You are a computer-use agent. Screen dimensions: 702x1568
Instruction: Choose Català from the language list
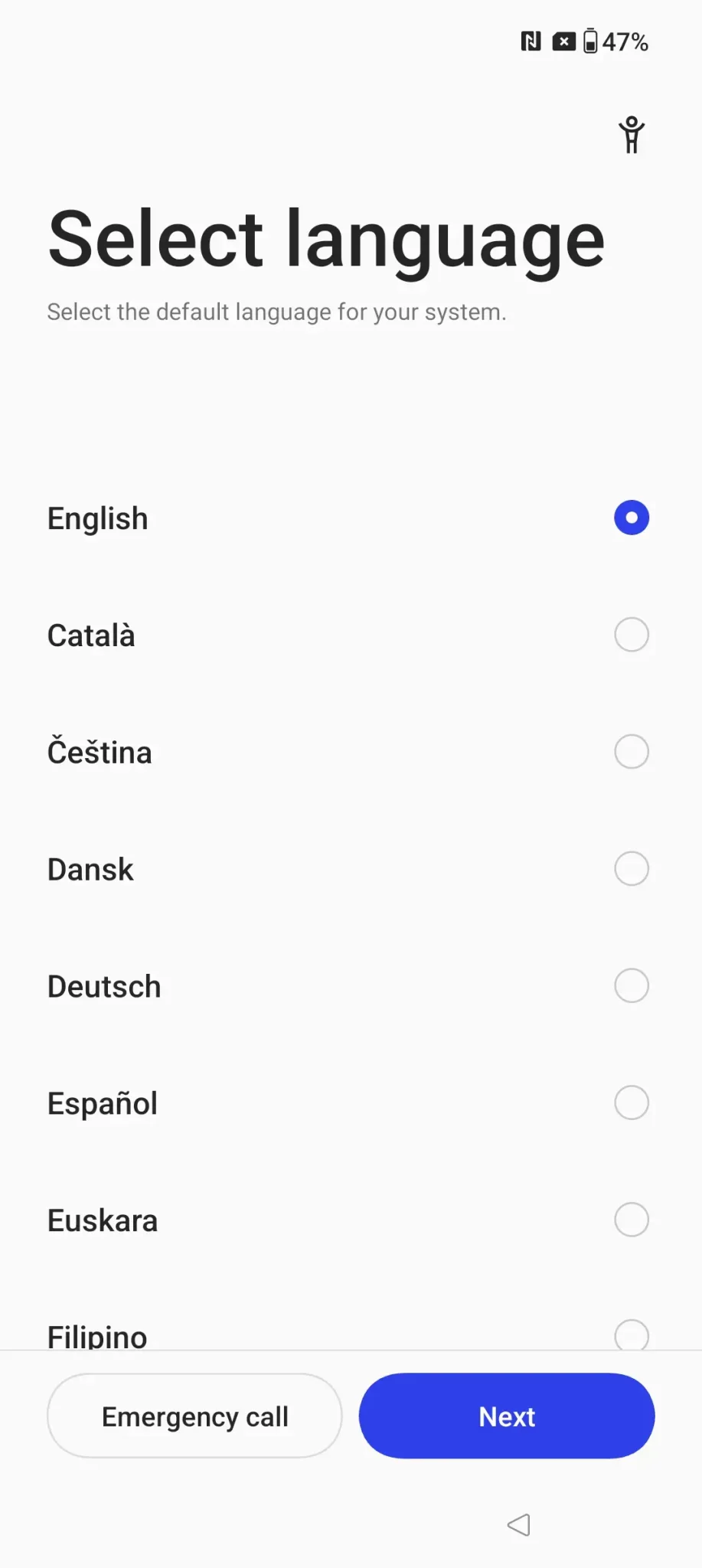click(351, 635)
